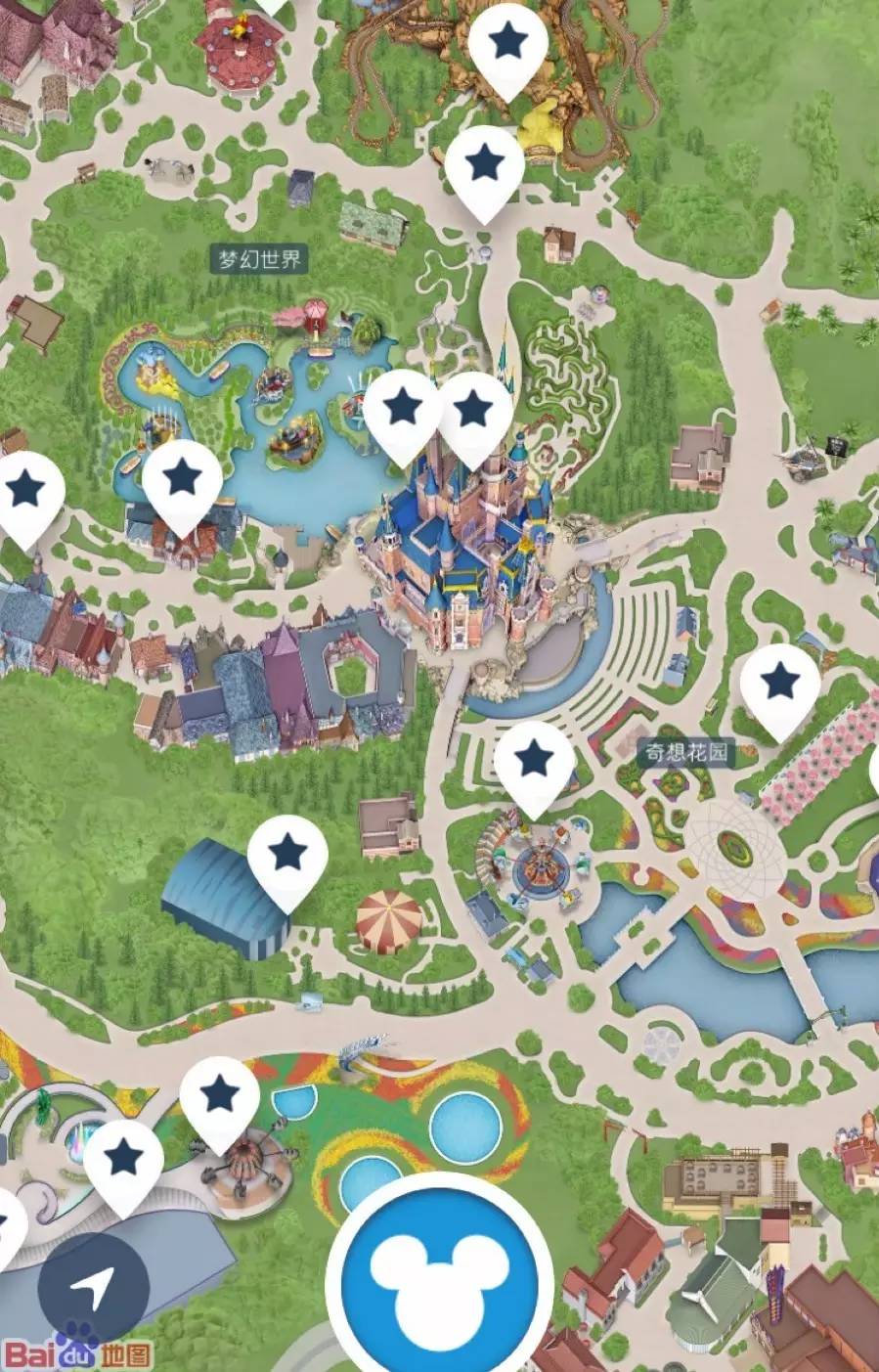The width and height of the screenshot is (879, 1372).
Task: Tap the star pin above the Dumbo carousel
Action: click(x=534, y=762)
